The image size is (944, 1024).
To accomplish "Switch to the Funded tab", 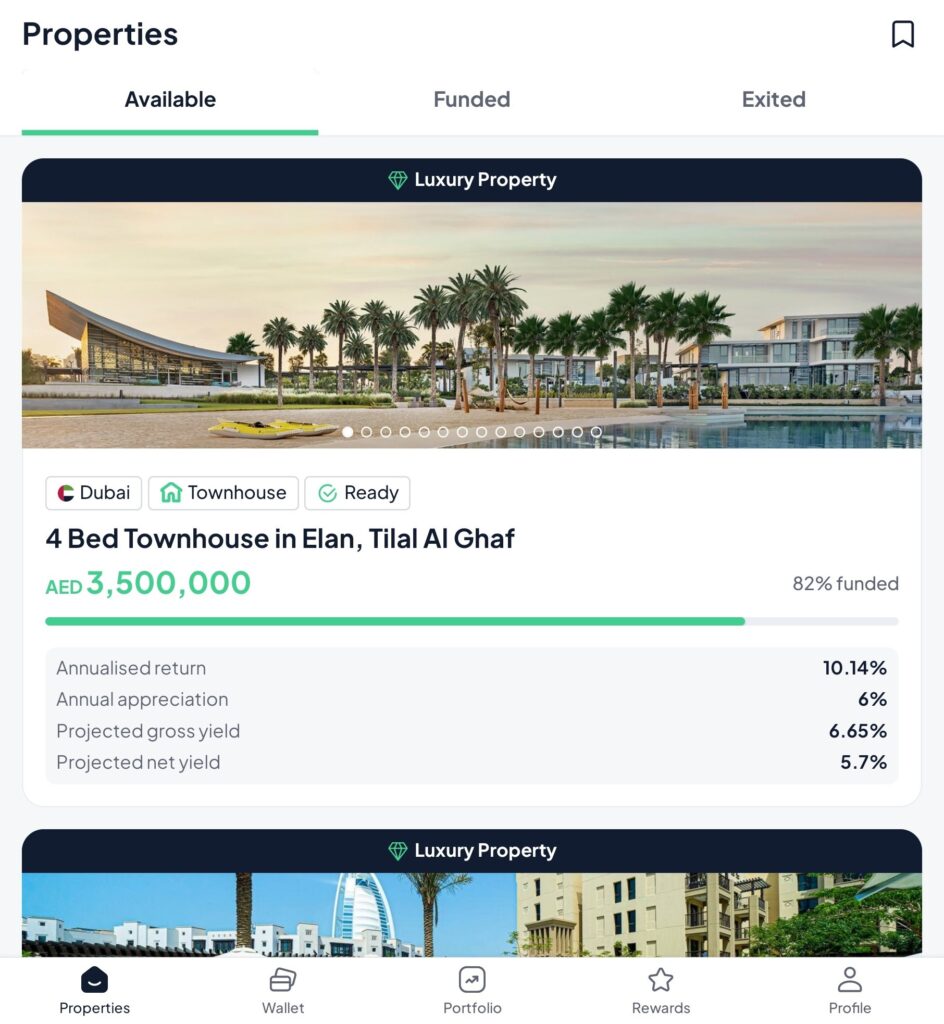I will (472, 99).
